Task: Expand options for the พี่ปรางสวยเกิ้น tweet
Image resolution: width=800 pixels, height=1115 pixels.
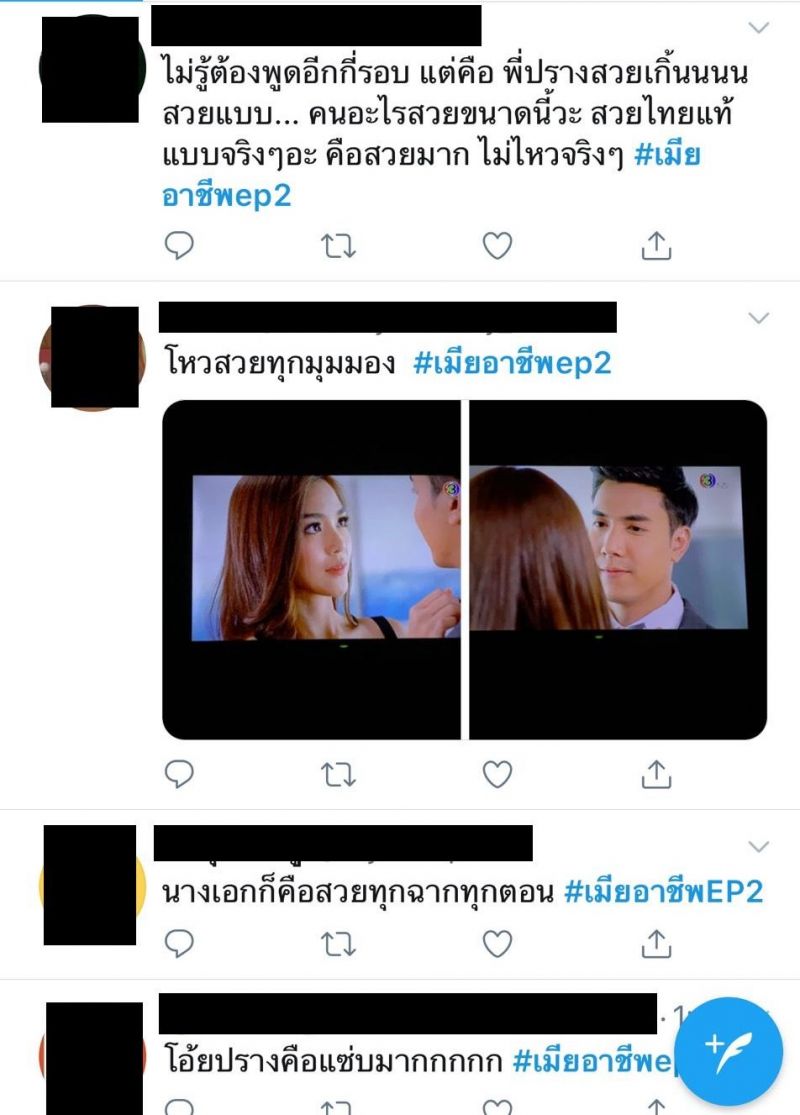Action: (x=760, y=28)
